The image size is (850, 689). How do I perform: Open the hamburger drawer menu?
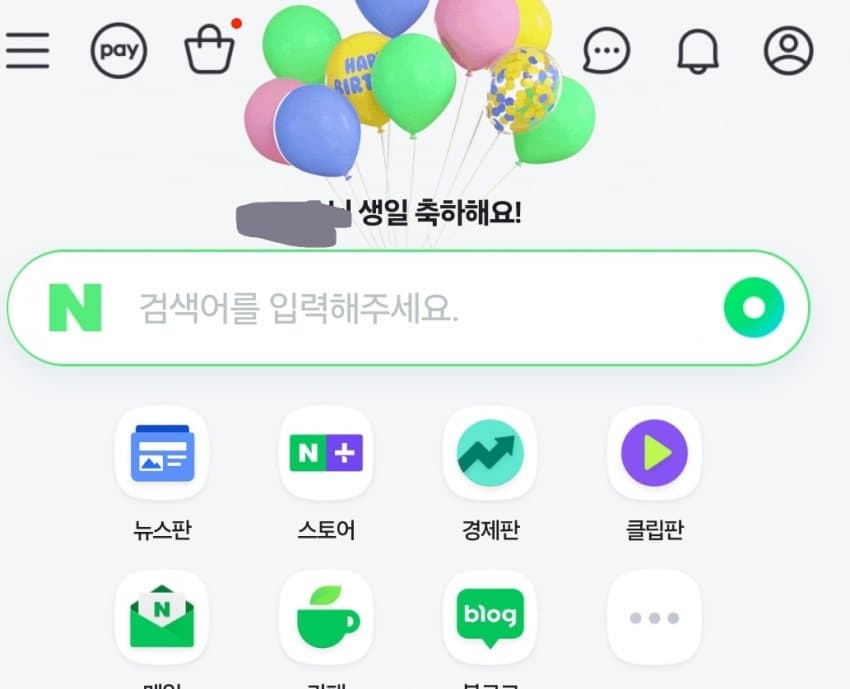coord(27,49)
